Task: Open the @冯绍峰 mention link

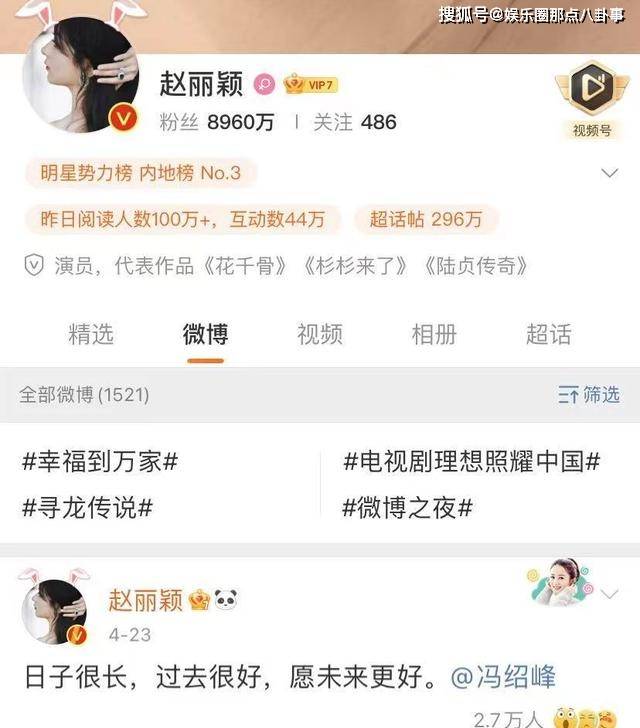Action: point(503,679)
